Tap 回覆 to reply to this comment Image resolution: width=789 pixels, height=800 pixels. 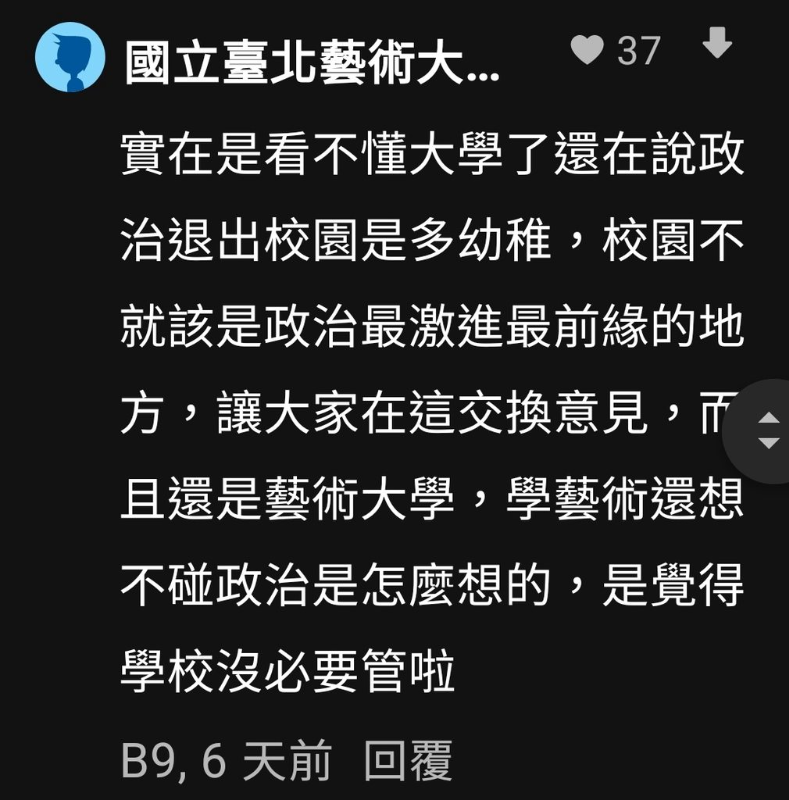408,763
